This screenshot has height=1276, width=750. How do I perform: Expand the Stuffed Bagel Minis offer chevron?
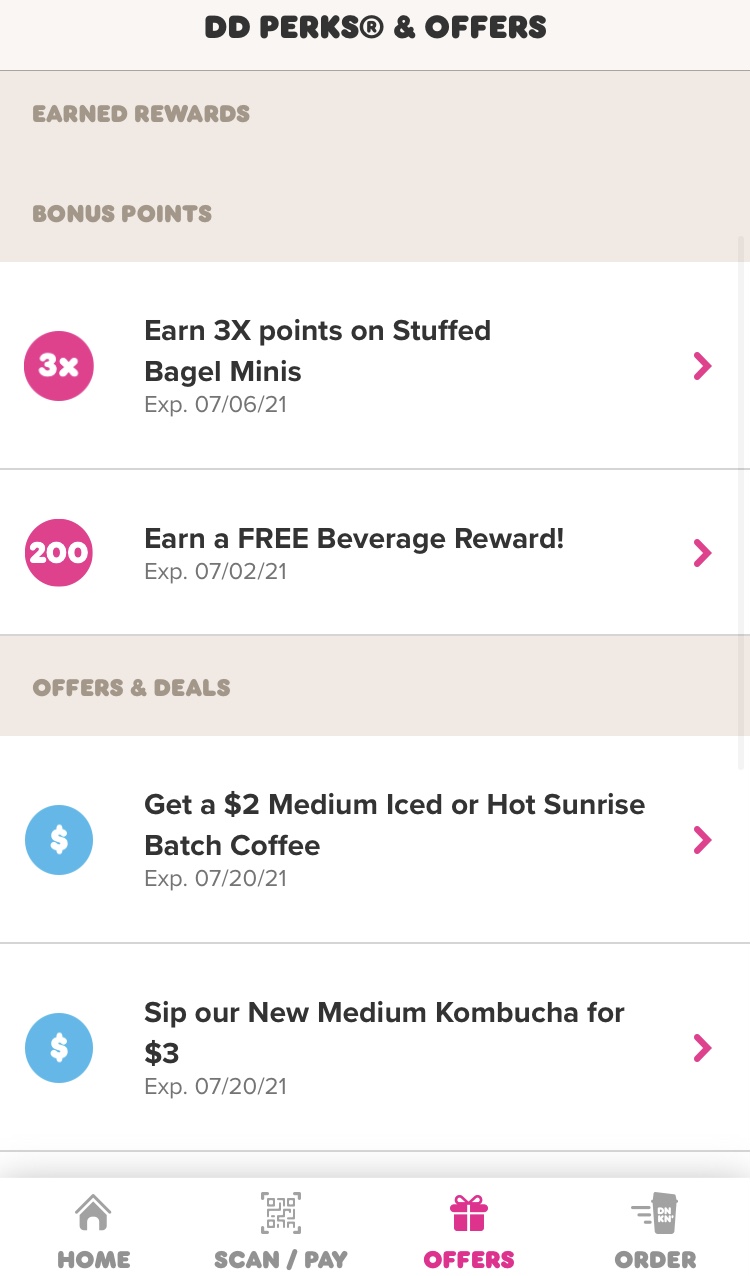click(x=702, y=366)
